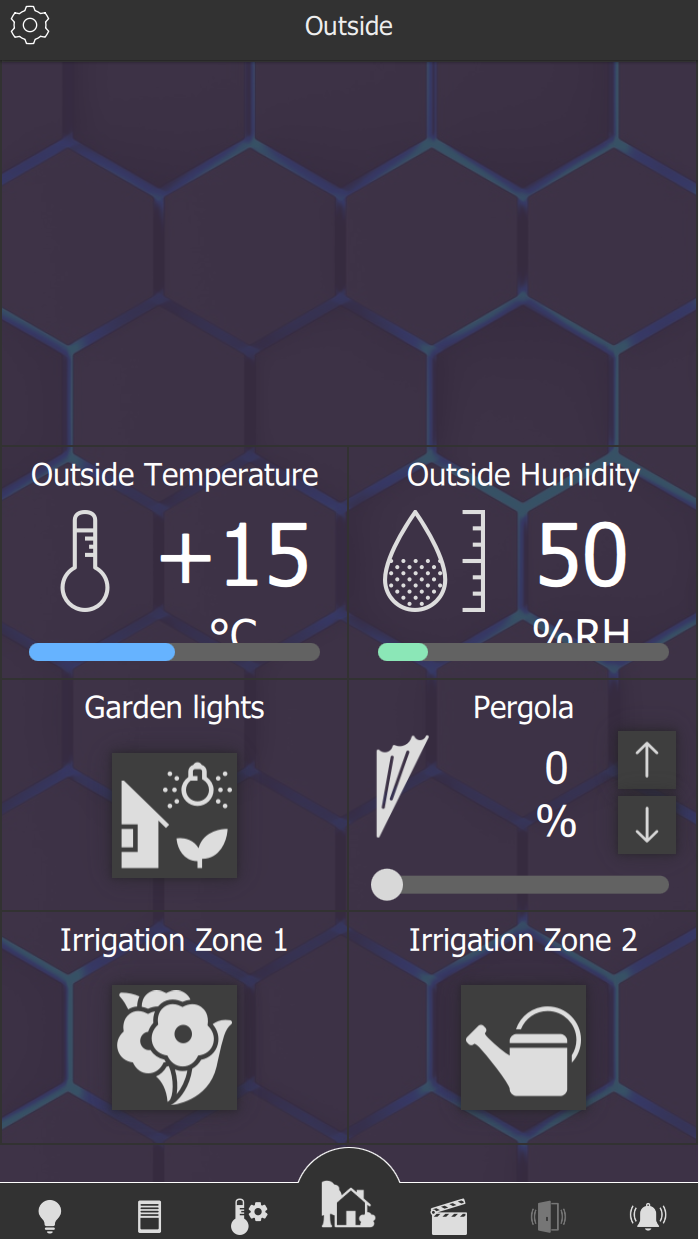Screen dimensions: 699x1239
Task: Switch to the lights bulb tab
Action: (49, 1215)
